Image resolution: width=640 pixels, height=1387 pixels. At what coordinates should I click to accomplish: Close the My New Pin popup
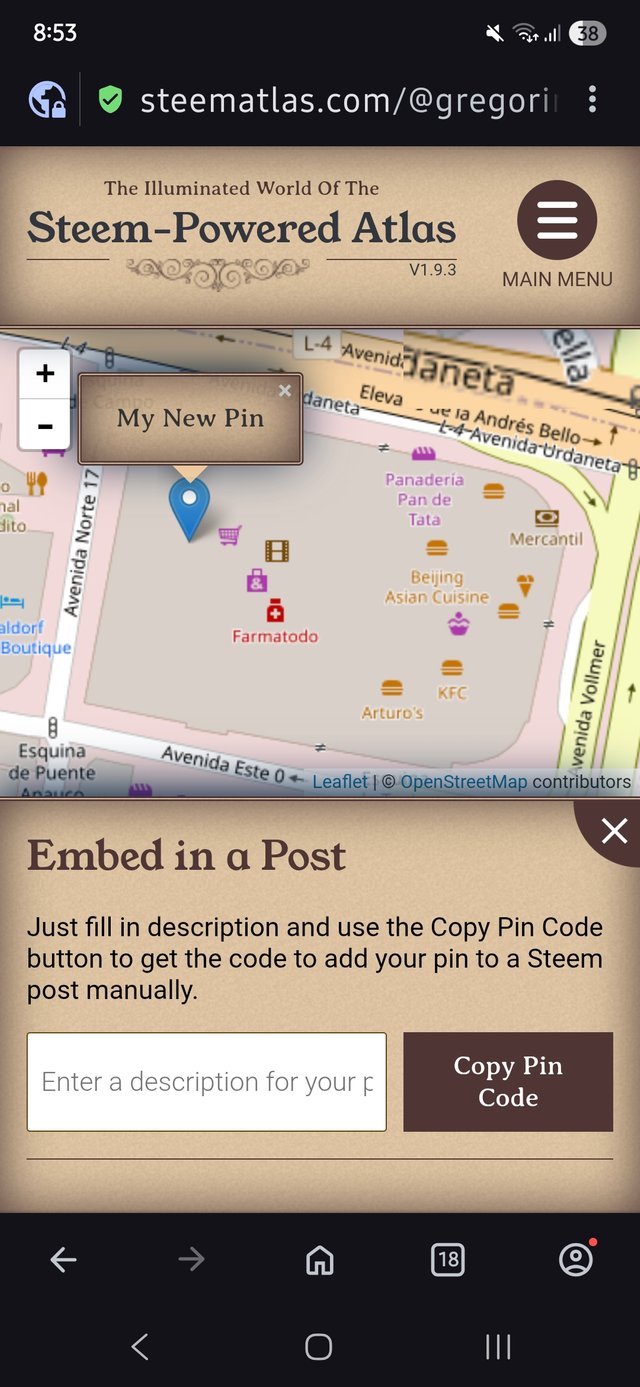pyautogui.click(x=285, y=391)
